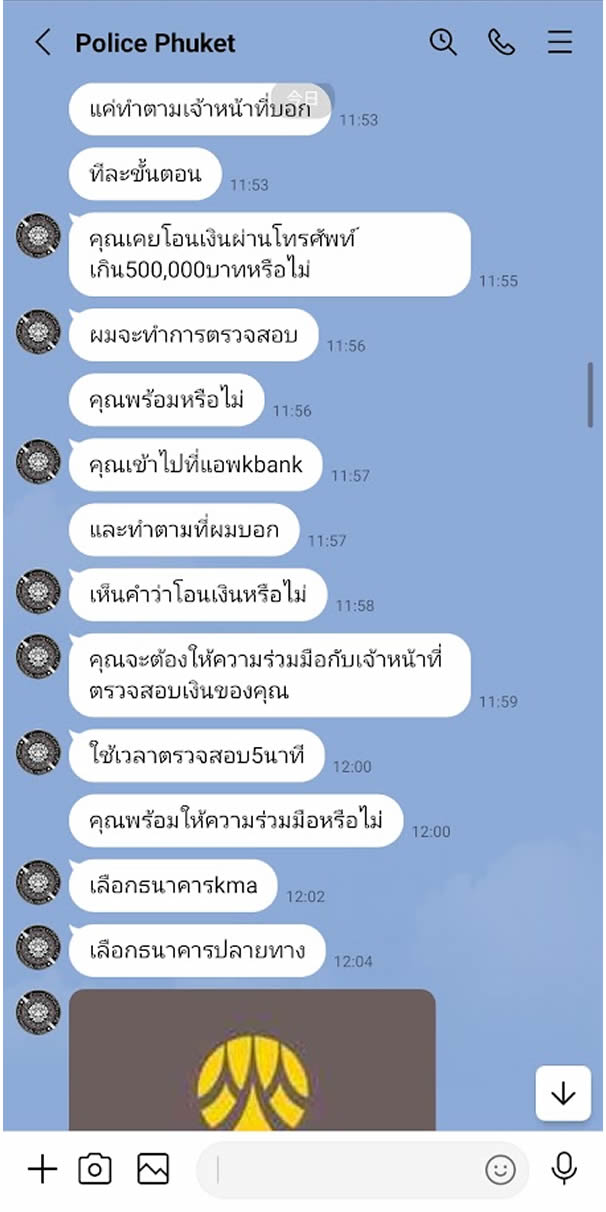The width and height of the screenshot is (606, 1212).
Task: Start a voice call with Police Phuket
Action: pos(501,42)
